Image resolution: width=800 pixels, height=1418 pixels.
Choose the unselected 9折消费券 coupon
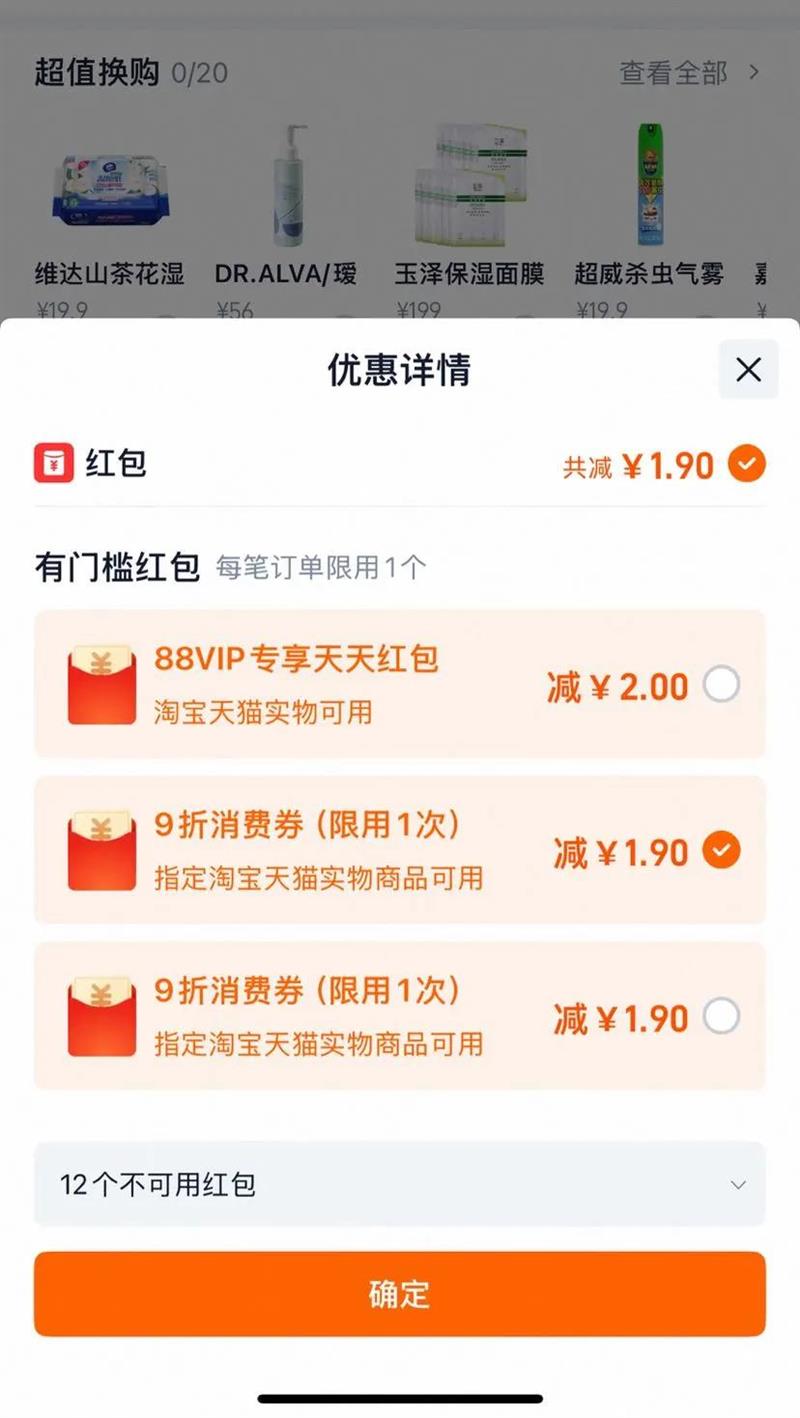coord(721,1017)
